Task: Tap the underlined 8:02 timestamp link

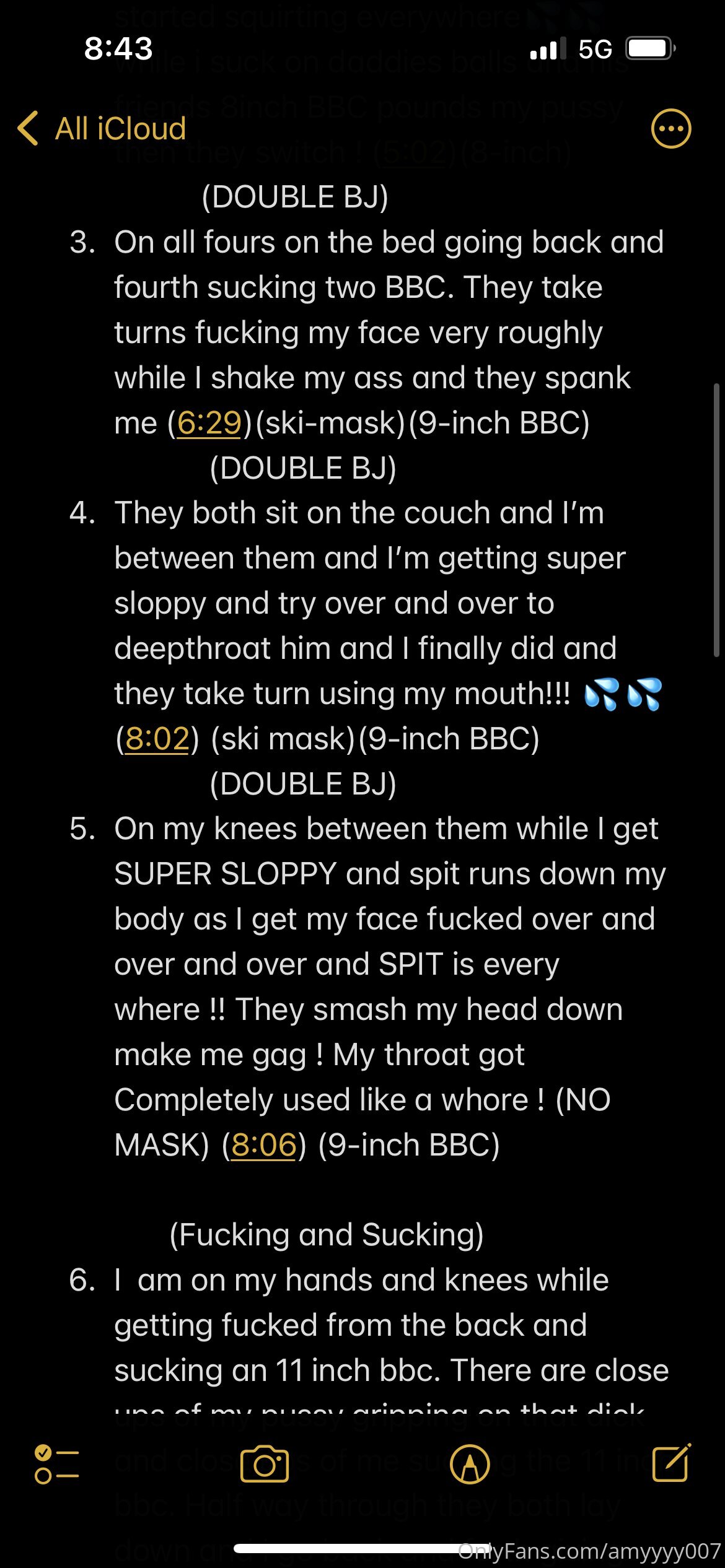Action: tap(157, 739)
